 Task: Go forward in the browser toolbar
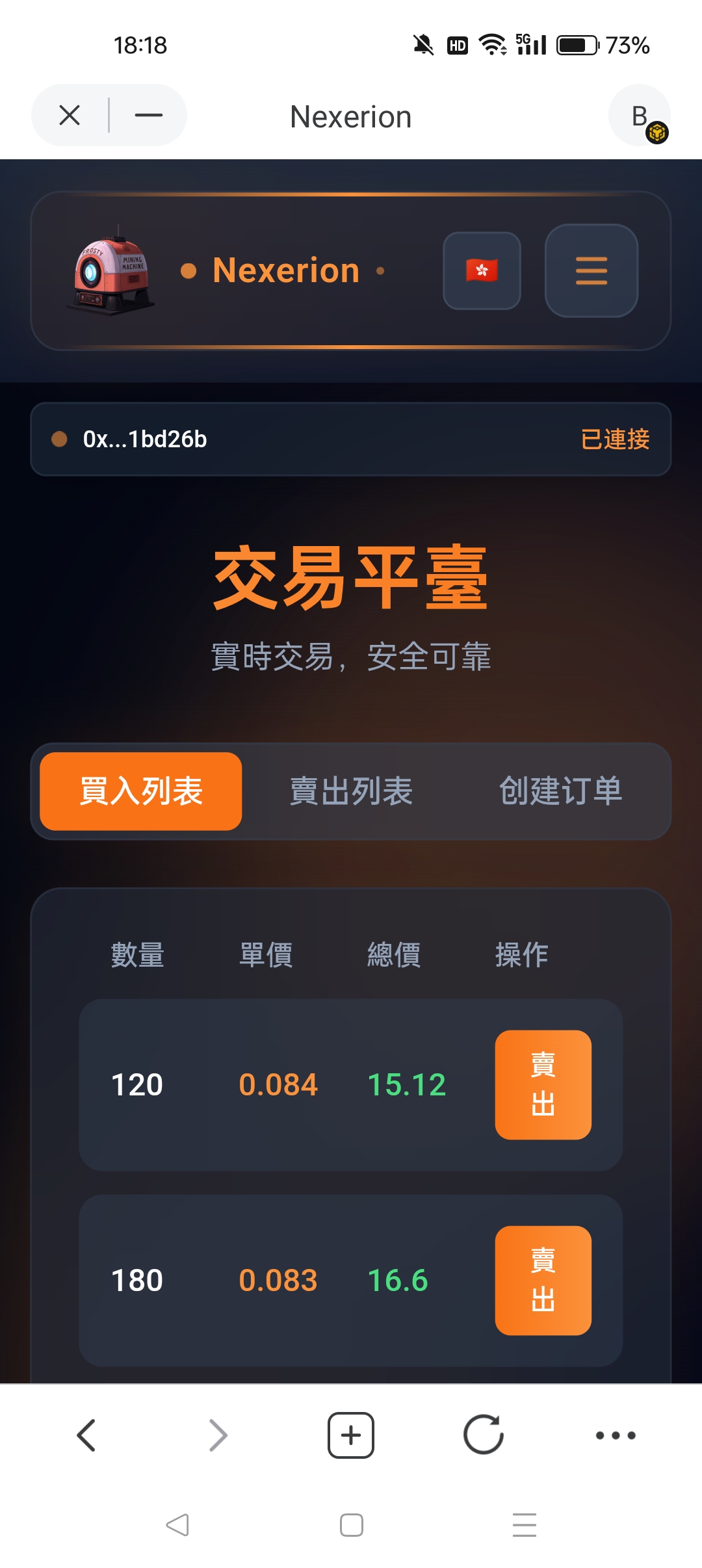click(x=218, y=1435)
